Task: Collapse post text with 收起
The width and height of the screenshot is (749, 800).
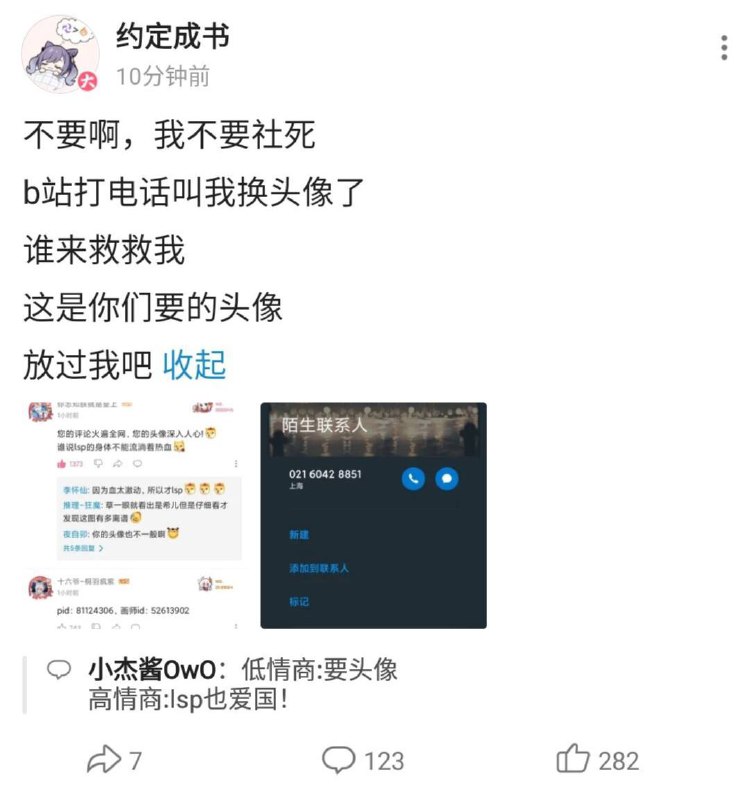Action: tap(195, 365)
